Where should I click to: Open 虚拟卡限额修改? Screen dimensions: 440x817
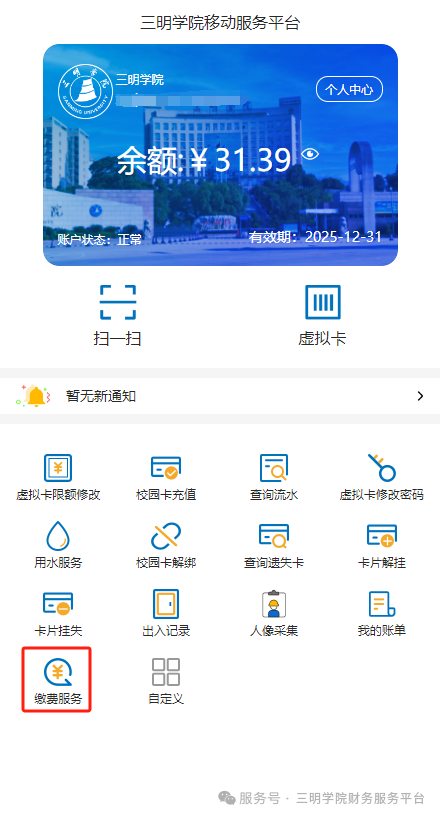58,478
